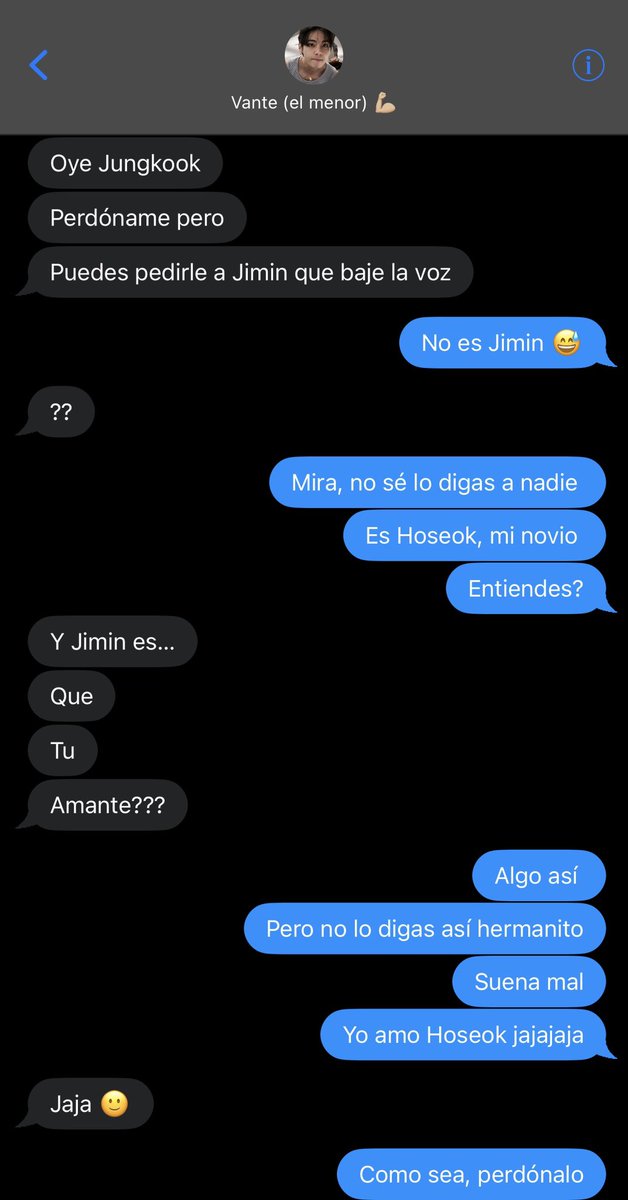Image resolution: width=628 pixels, height=1200 pixels.
Task: Open the conversation info button
Action: pos(588,66)
